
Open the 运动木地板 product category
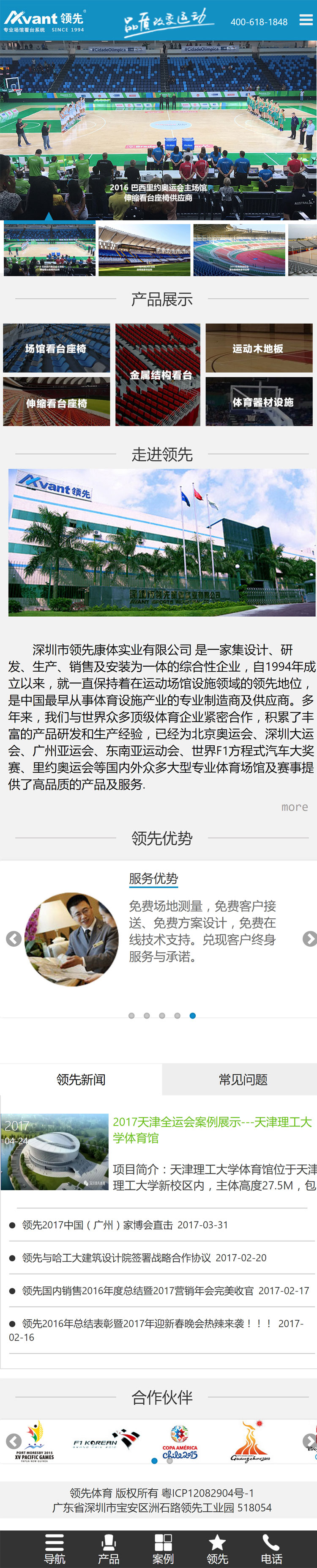(259, 348)
